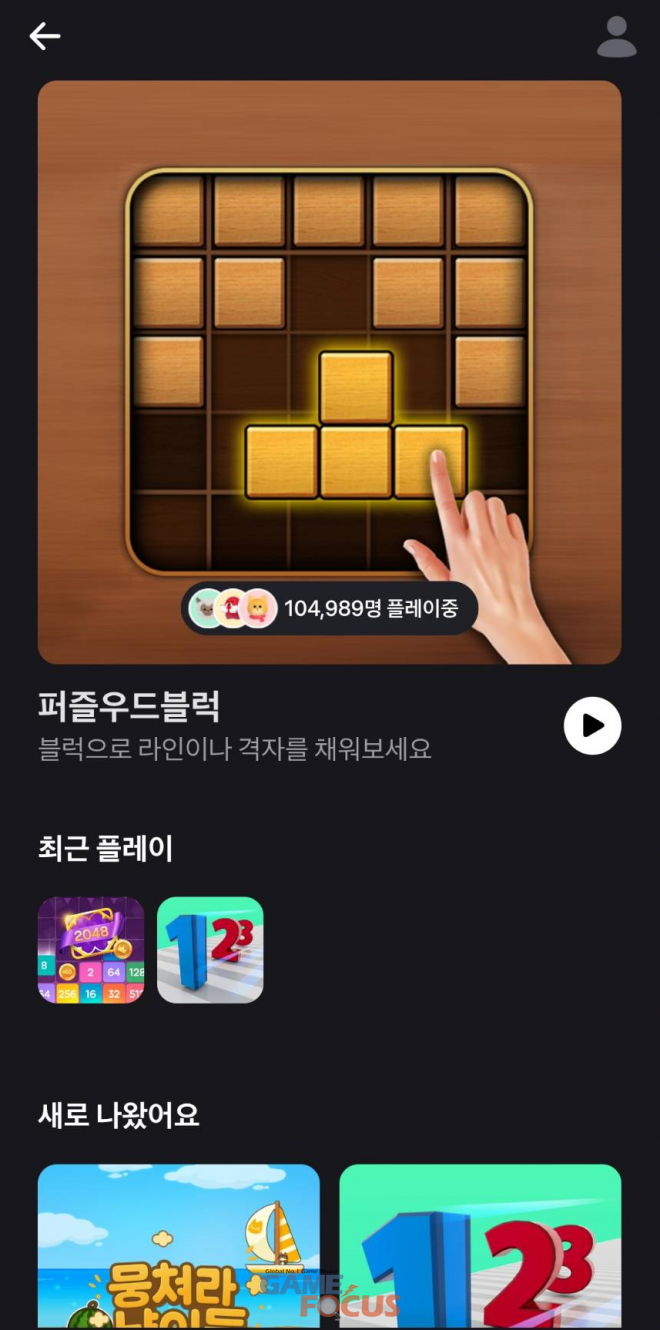Start 퍼즐우드블럭 with the play button
This screenshot has width=660, height=1330.
pos(592,725)
